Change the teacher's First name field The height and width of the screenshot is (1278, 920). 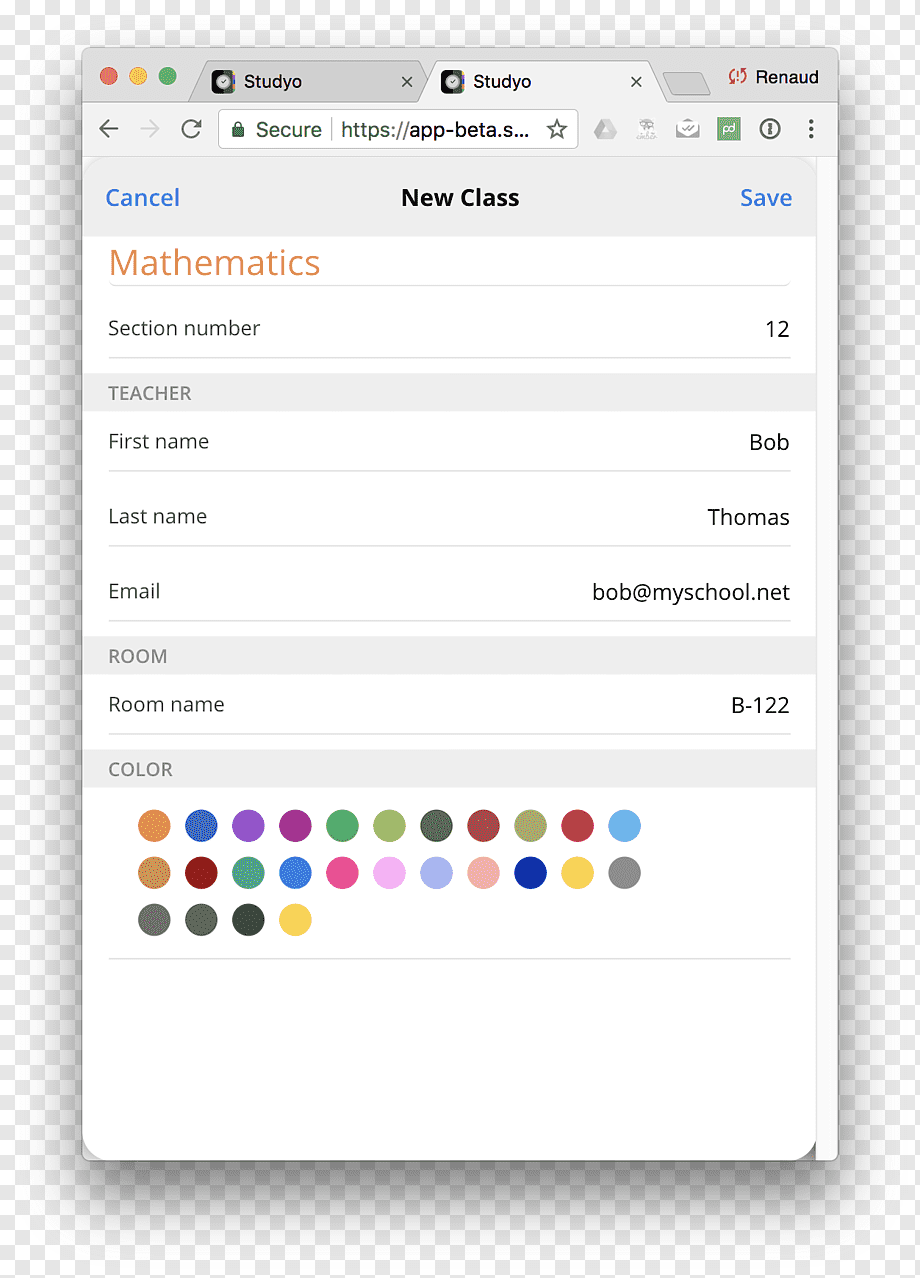point(449,442)
